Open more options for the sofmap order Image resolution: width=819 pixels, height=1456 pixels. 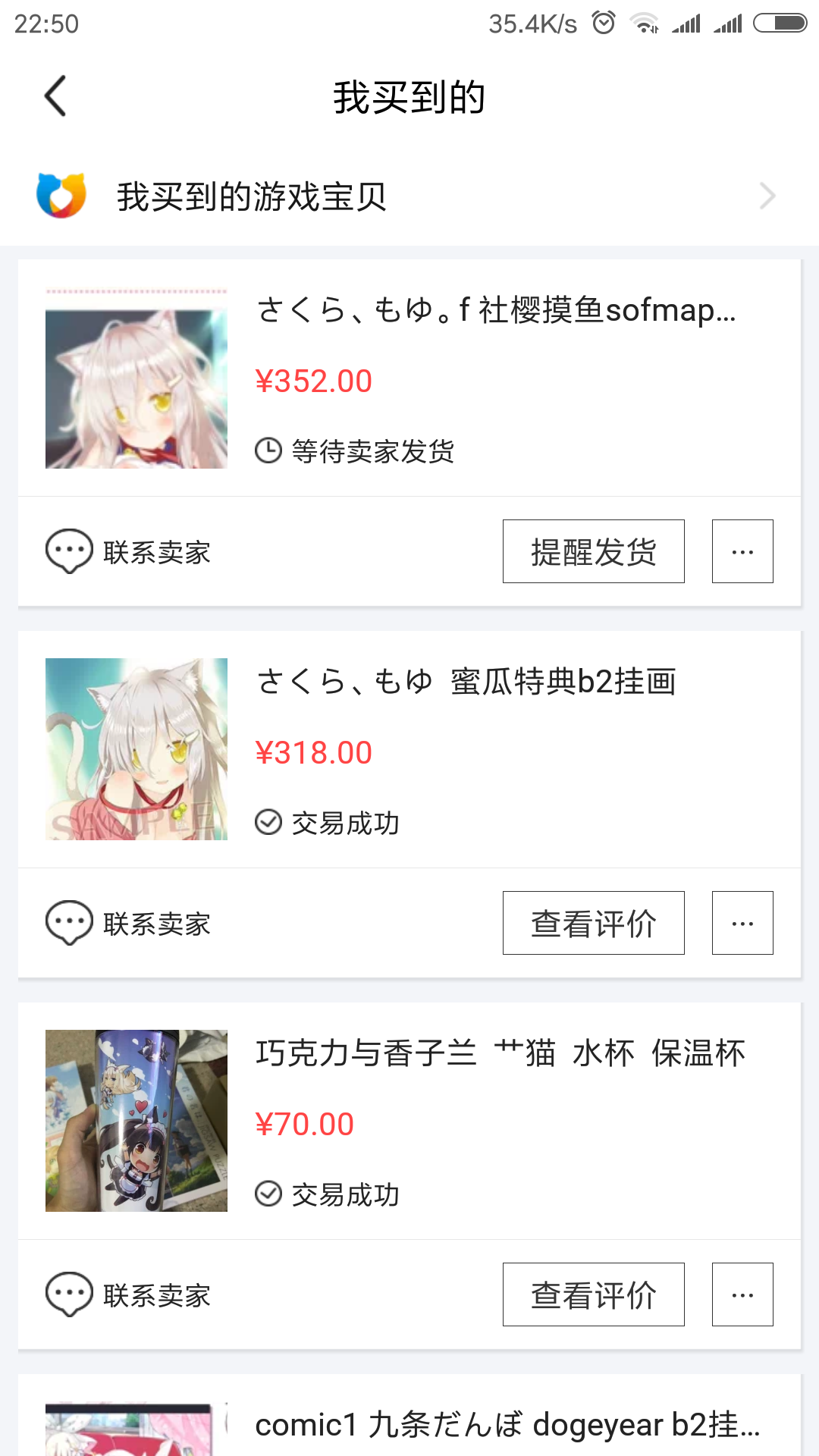pyautogui.click(x=742, y=551)
